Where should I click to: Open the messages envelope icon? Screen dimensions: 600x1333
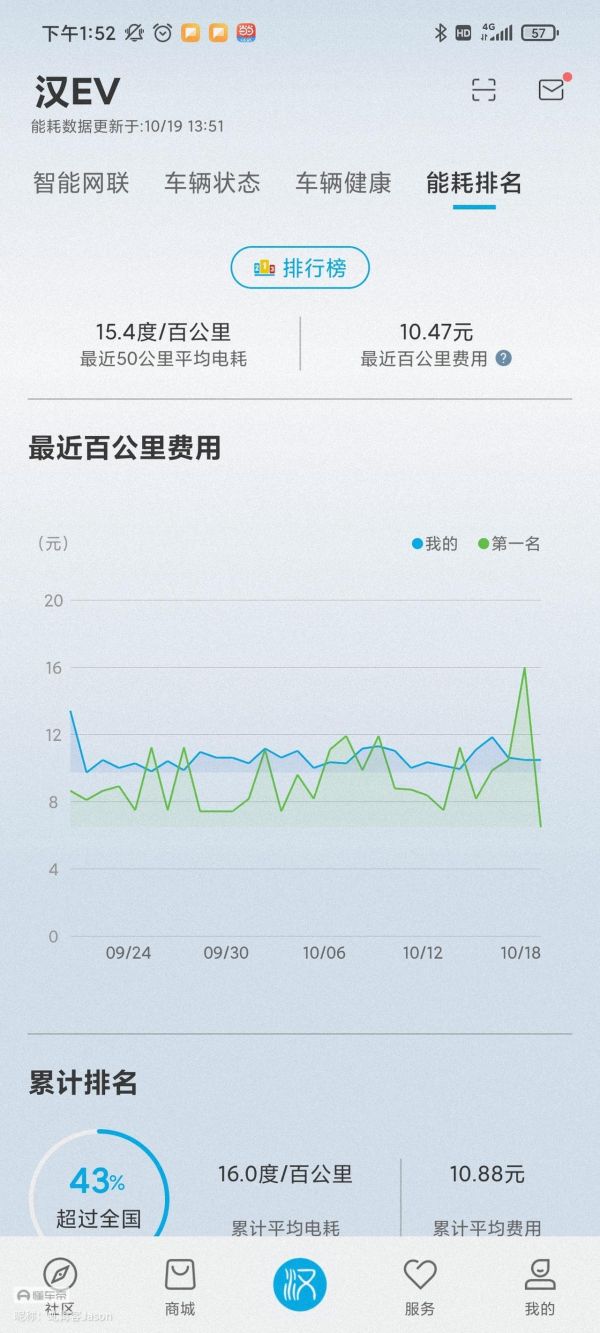pyautogui.click(x=552, y=89)
